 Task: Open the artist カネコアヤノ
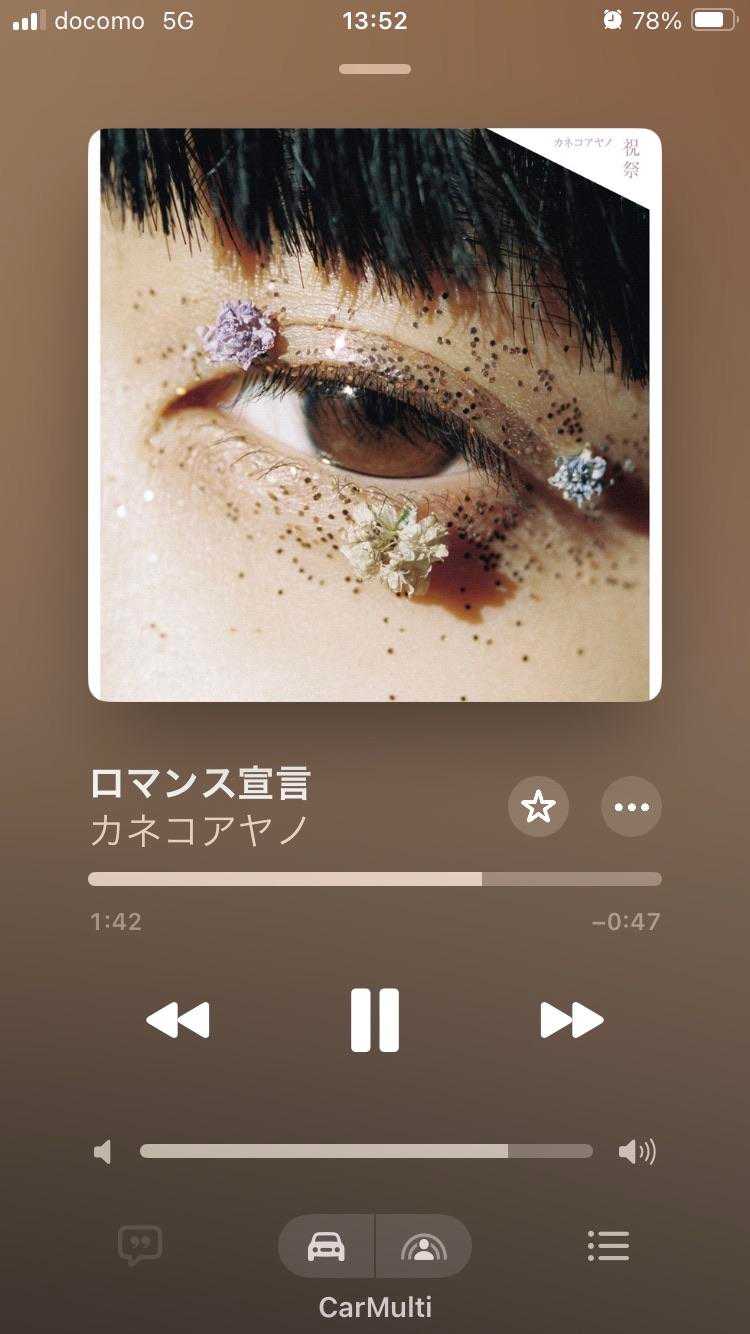(x=199, y=830)
